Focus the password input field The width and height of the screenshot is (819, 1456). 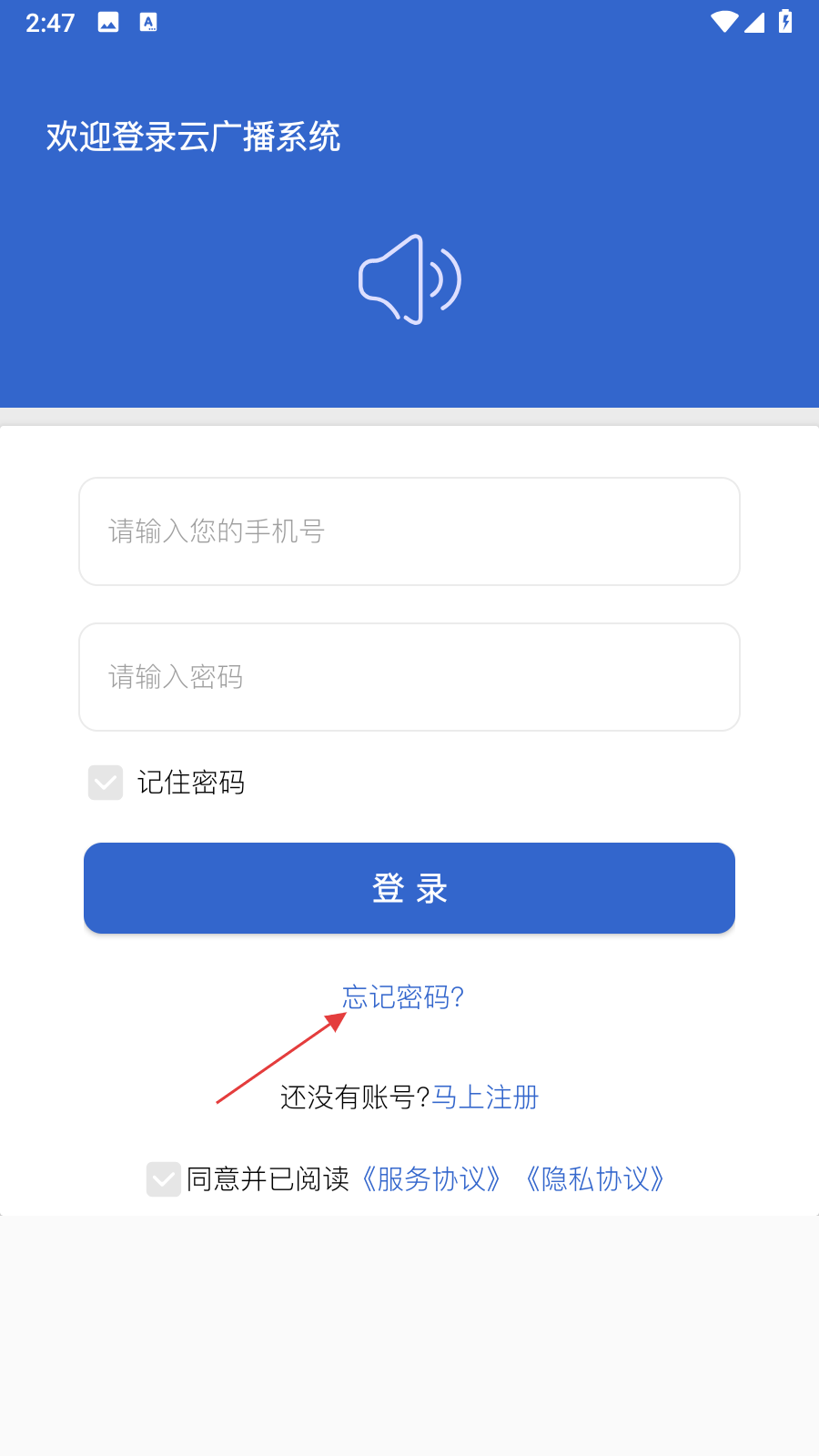coord(409,677)
